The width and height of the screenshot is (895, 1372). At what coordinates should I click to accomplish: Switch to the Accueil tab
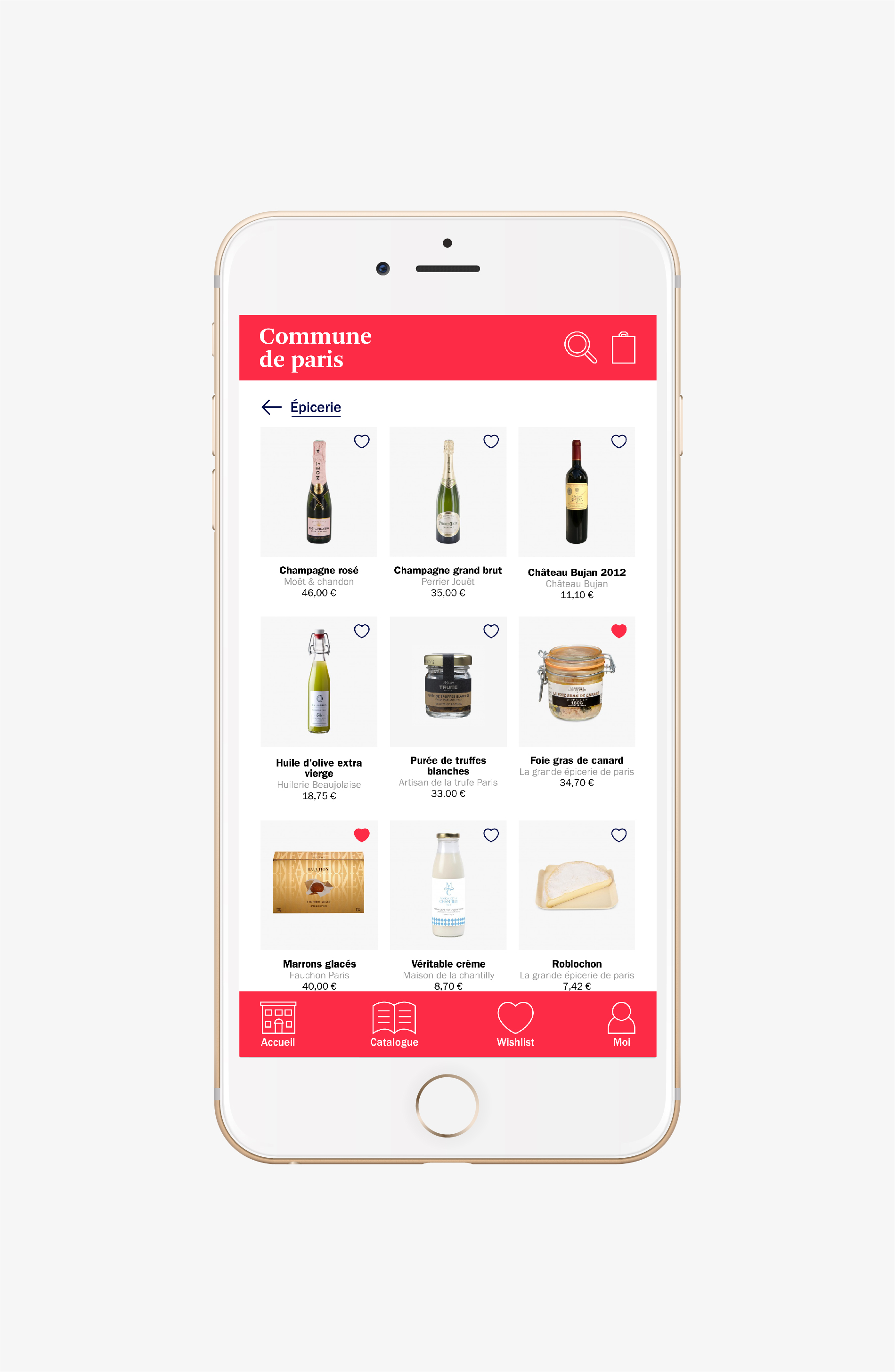point(278,1025)
